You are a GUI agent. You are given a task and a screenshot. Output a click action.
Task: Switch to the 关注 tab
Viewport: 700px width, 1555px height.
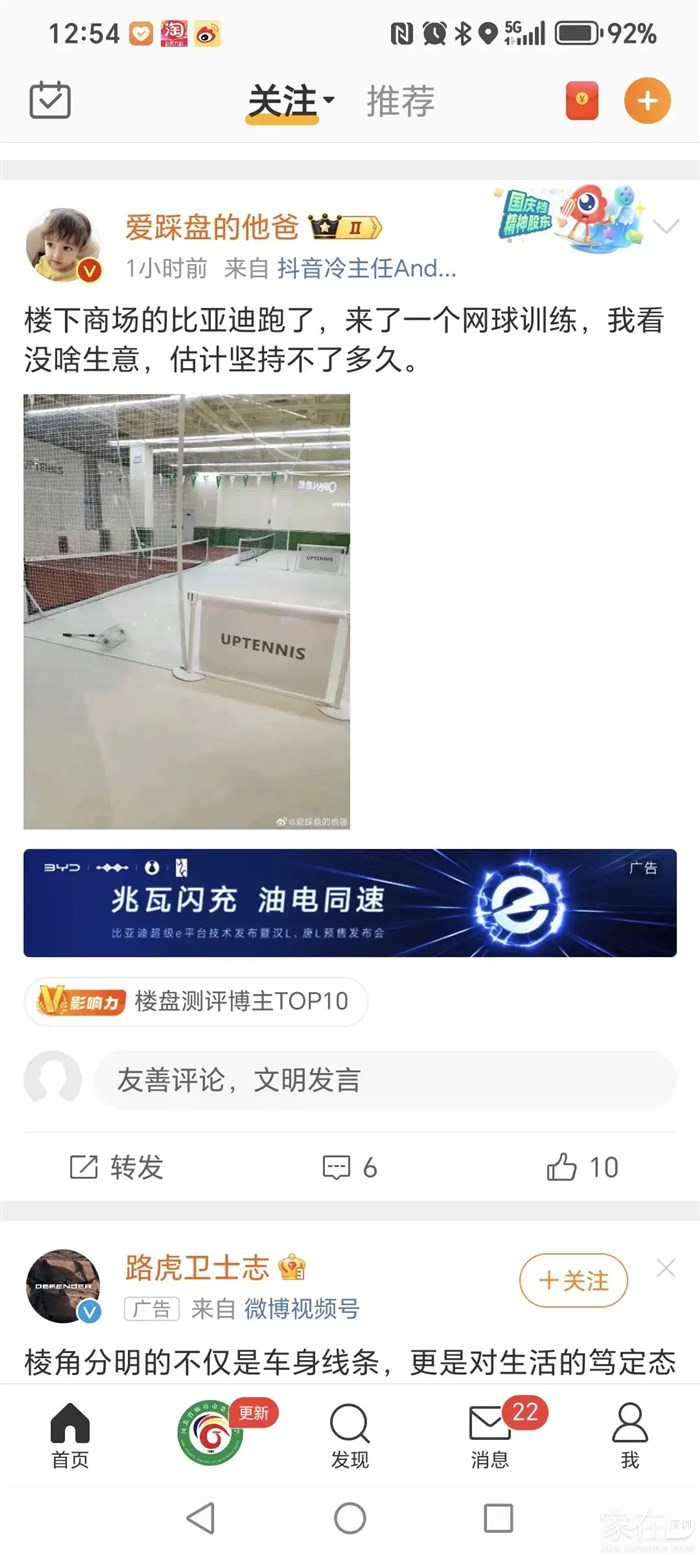point(283,101)
